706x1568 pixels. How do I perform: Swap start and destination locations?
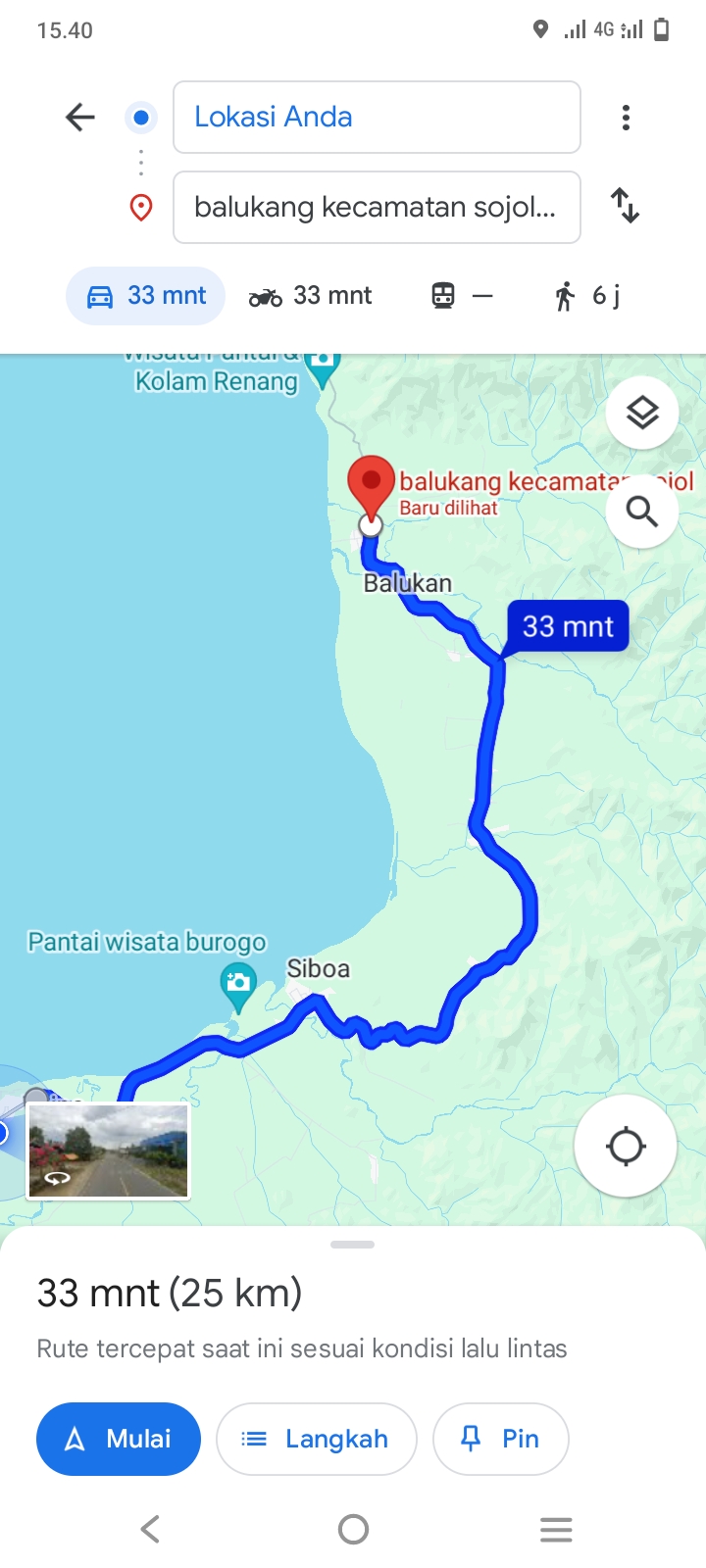pos(626,206)
